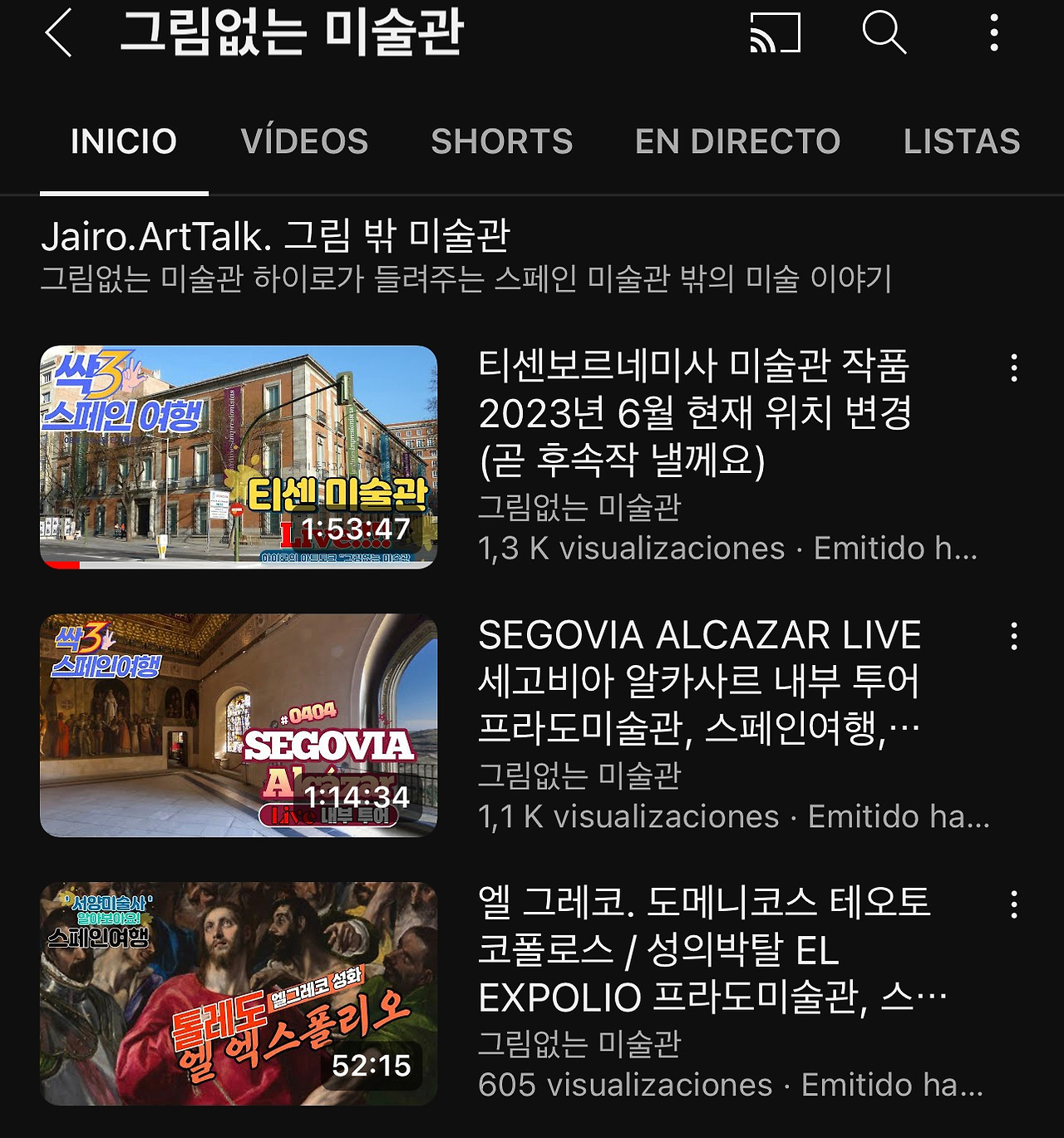This screenshot has width=1064, height=1138.
Task: Open channel search magnifier
Action: pyautogui.click(x=884, y=33)
